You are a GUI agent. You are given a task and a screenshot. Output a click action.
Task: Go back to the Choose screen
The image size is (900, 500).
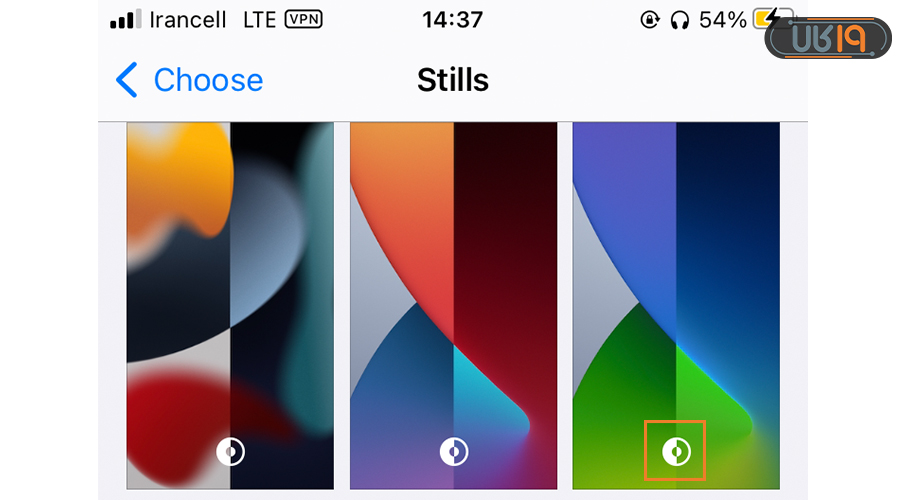[189, 80]
